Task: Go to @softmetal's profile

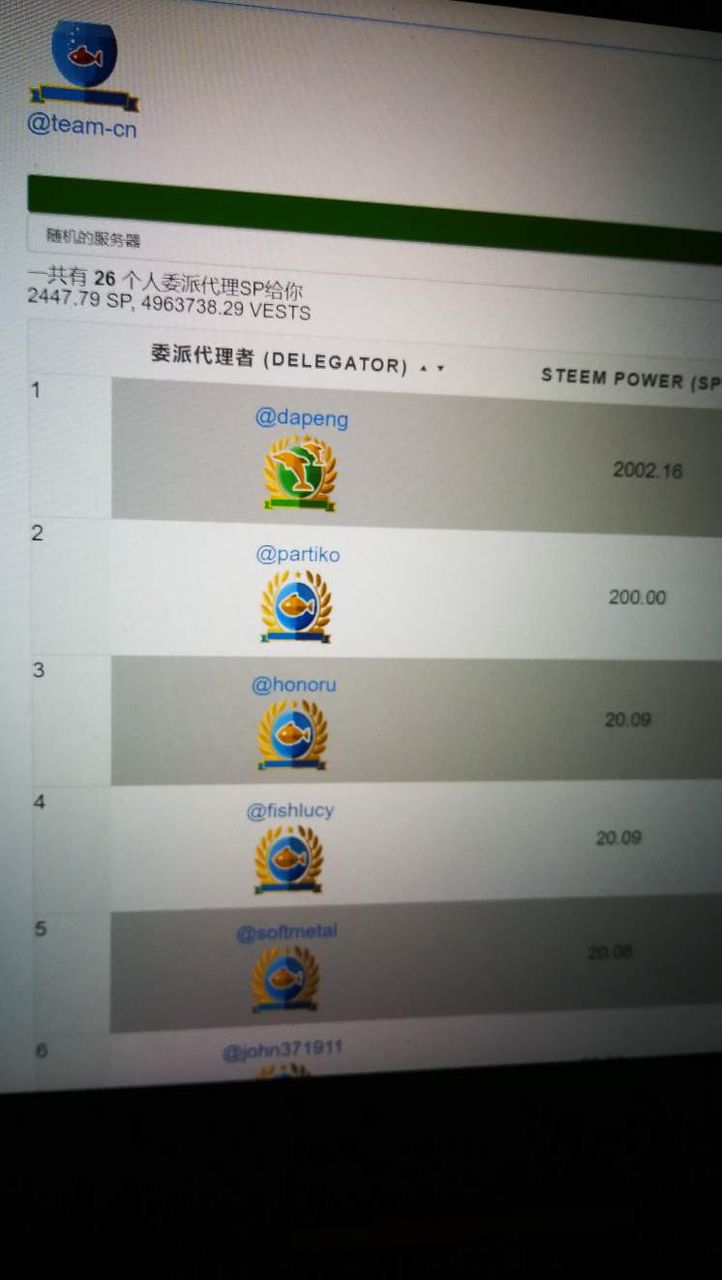Action: [x=287, y=932]
